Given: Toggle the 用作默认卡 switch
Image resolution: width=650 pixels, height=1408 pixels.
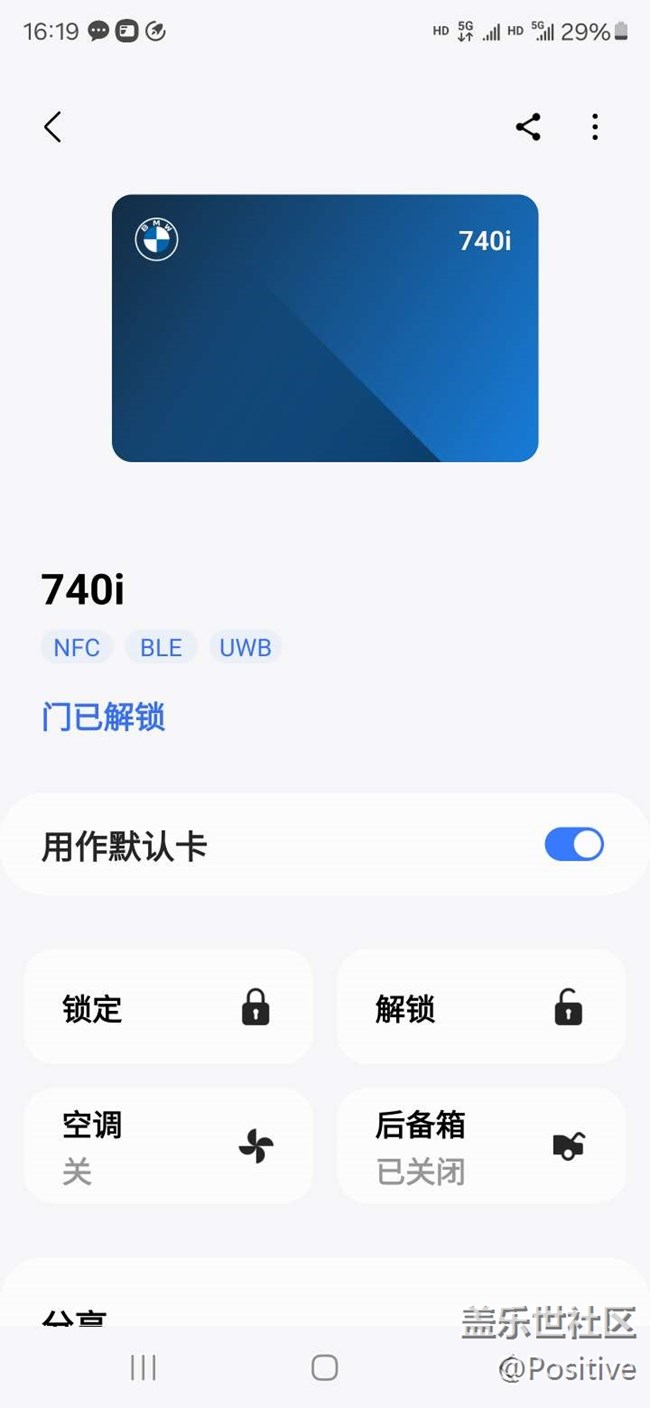Looking at the screenshot, I should 574,845.
